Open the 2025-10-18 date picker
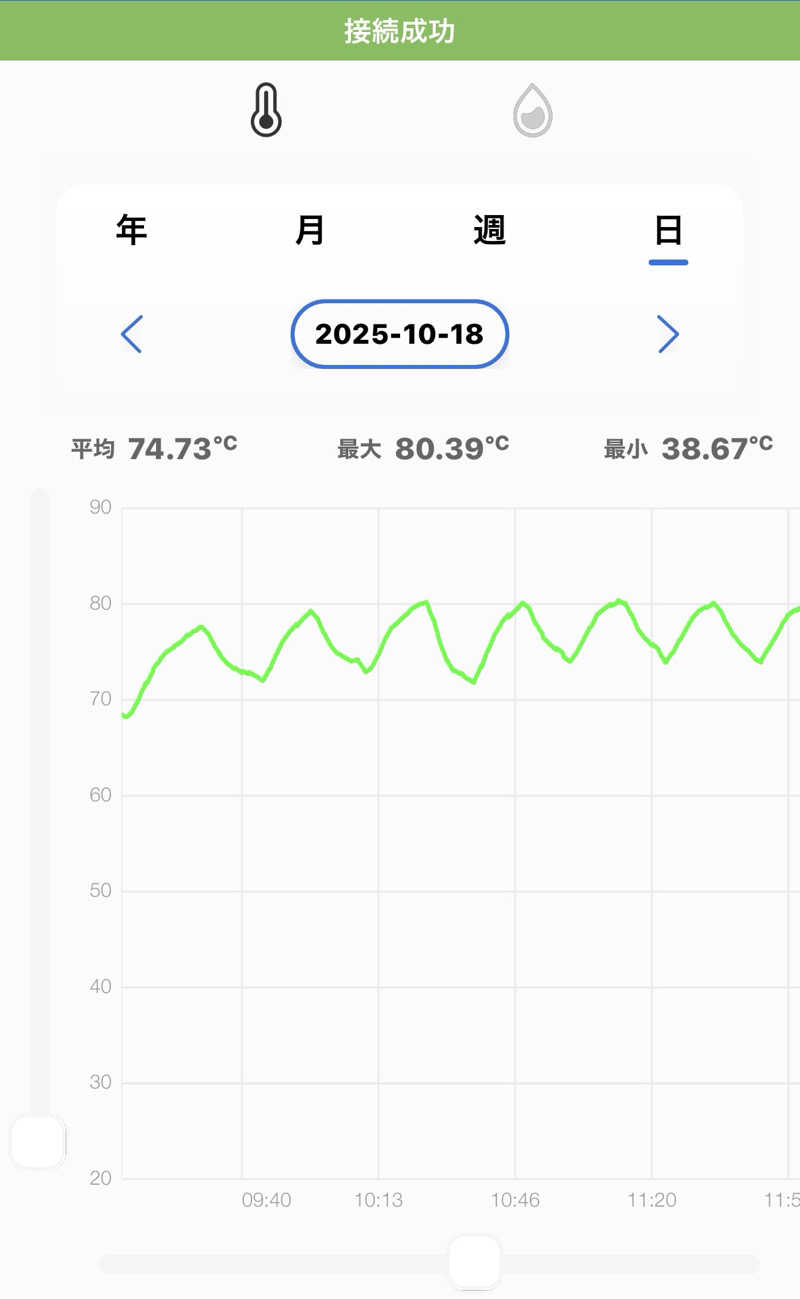The height and width of the screenshot is (1299, 800). [x=400, y=334]
